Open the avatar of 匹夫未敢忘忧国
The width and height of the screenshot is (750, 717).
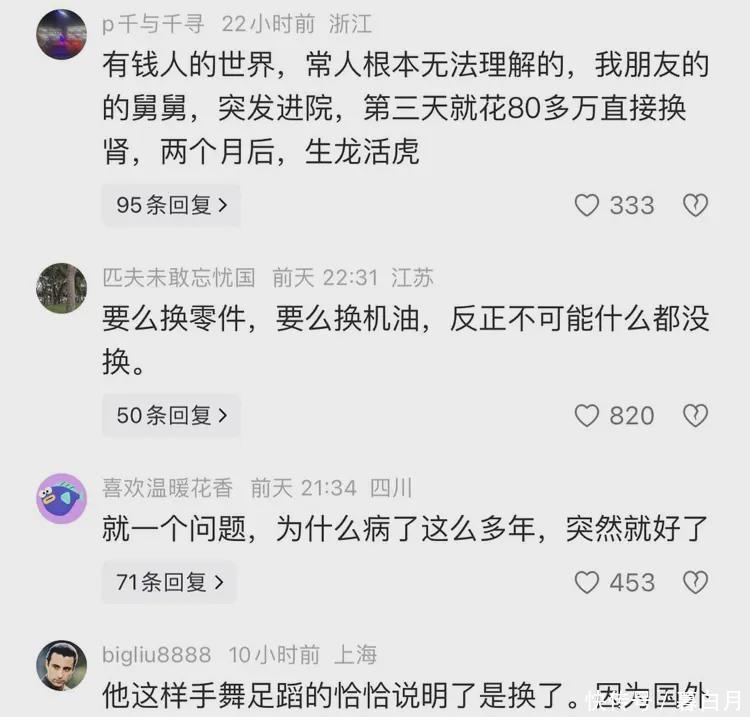point(62,288)
